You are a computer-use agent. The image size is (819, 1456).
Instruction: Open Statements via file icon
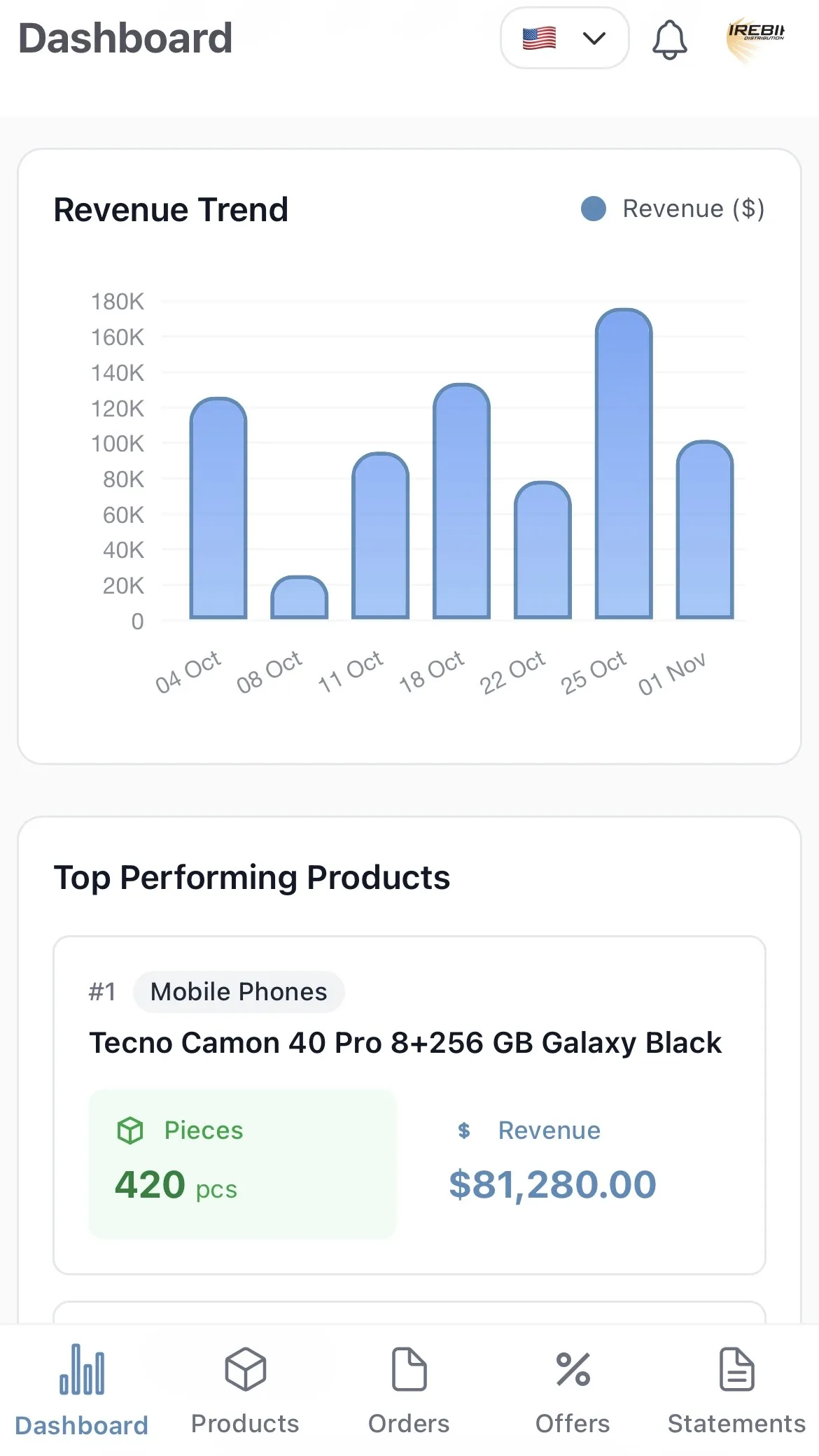(x=737, y=1370)
